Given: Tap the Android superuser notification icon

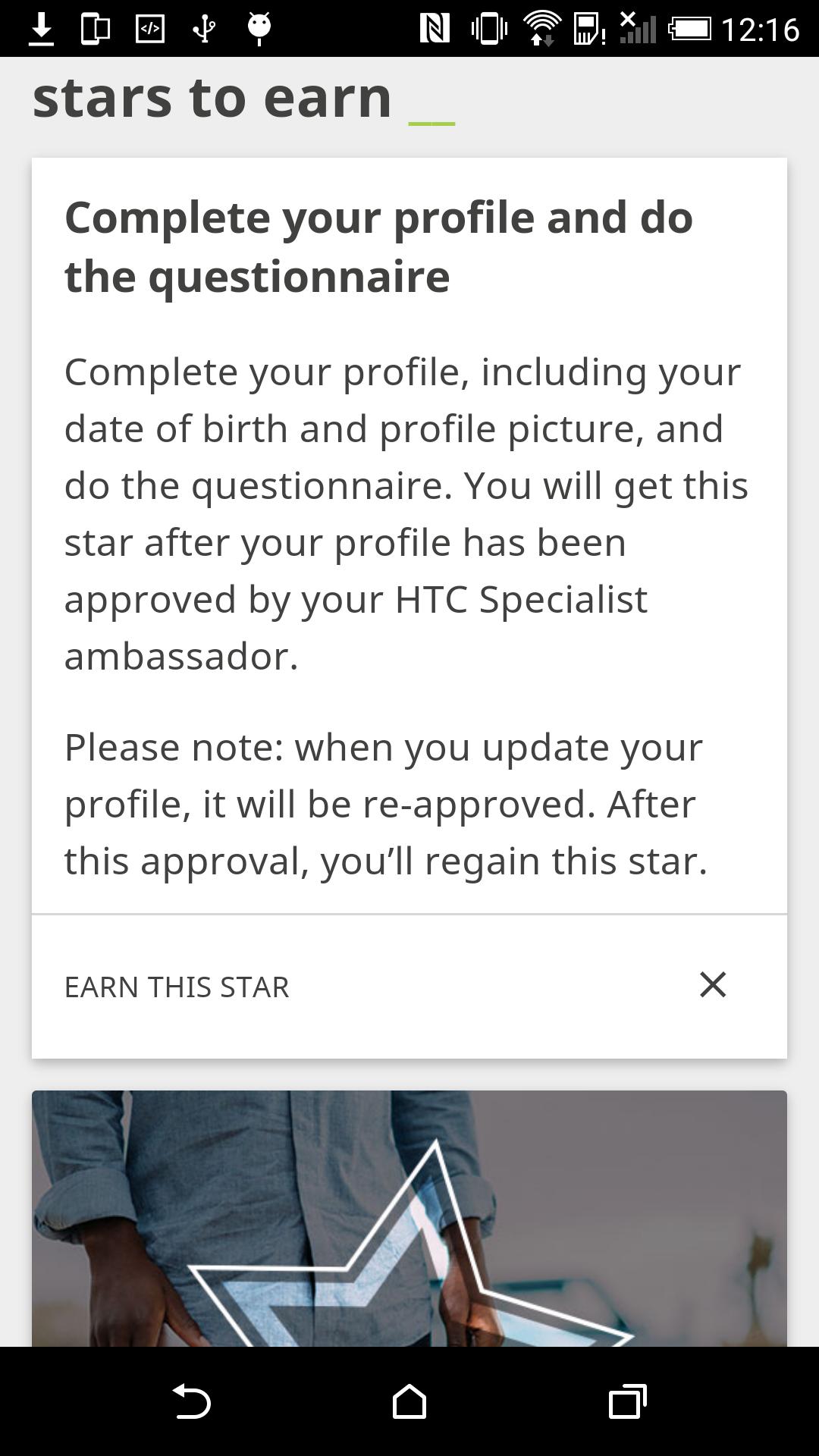Looking at the screenshot, I should 258,30.
